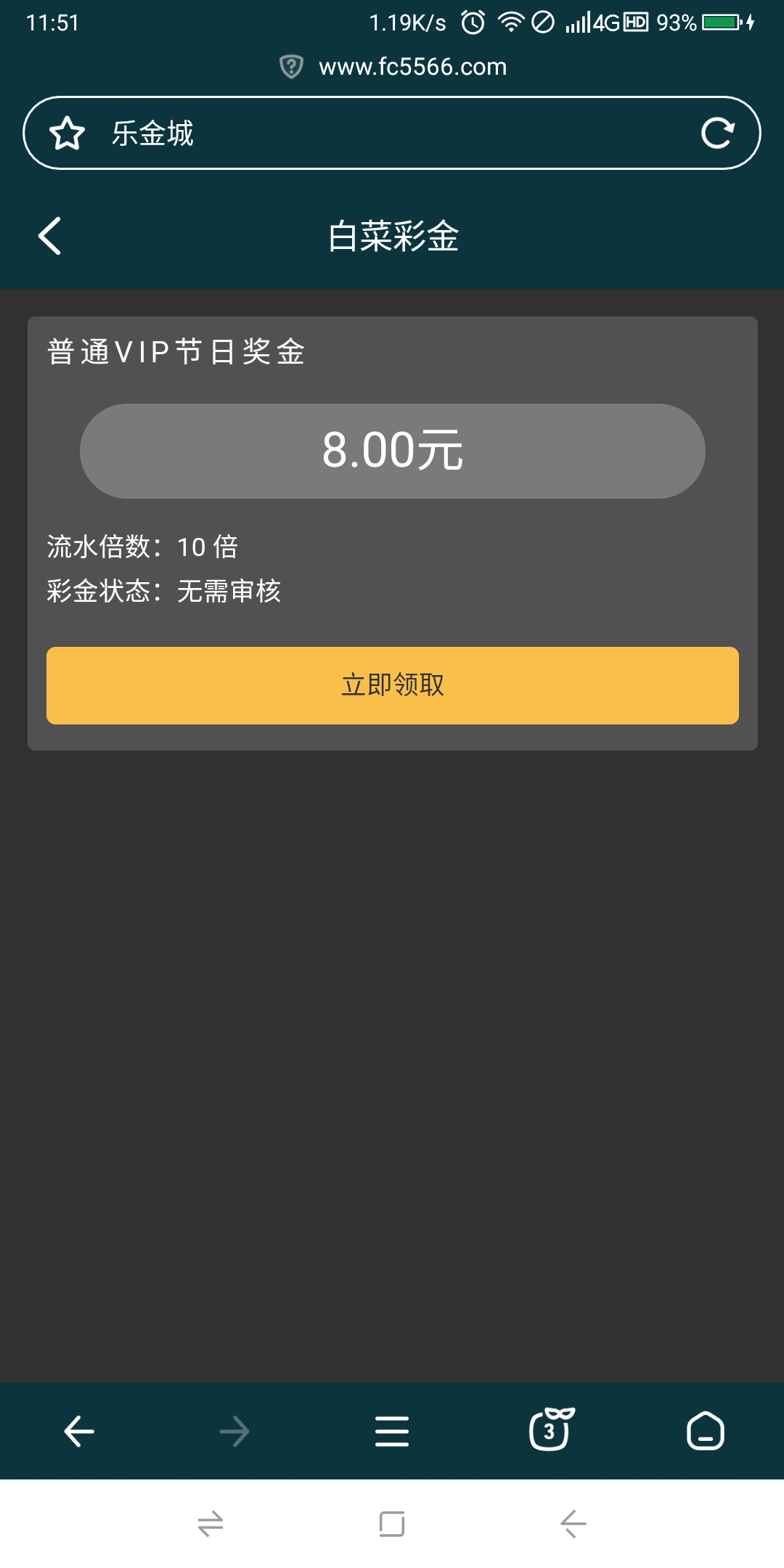
Task: Tap the system back arrow
Action: (573, 1524)
